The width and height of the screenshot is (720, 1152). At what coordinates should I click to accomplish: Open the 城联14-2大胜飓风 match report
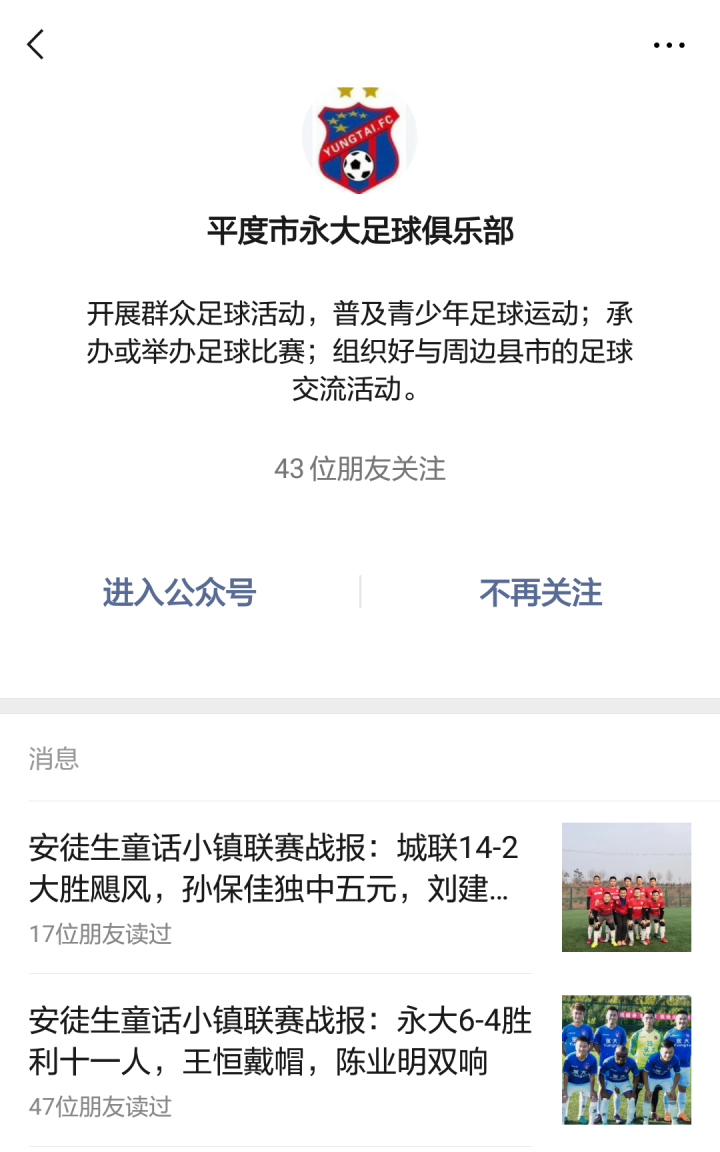(x=274, y=868)
